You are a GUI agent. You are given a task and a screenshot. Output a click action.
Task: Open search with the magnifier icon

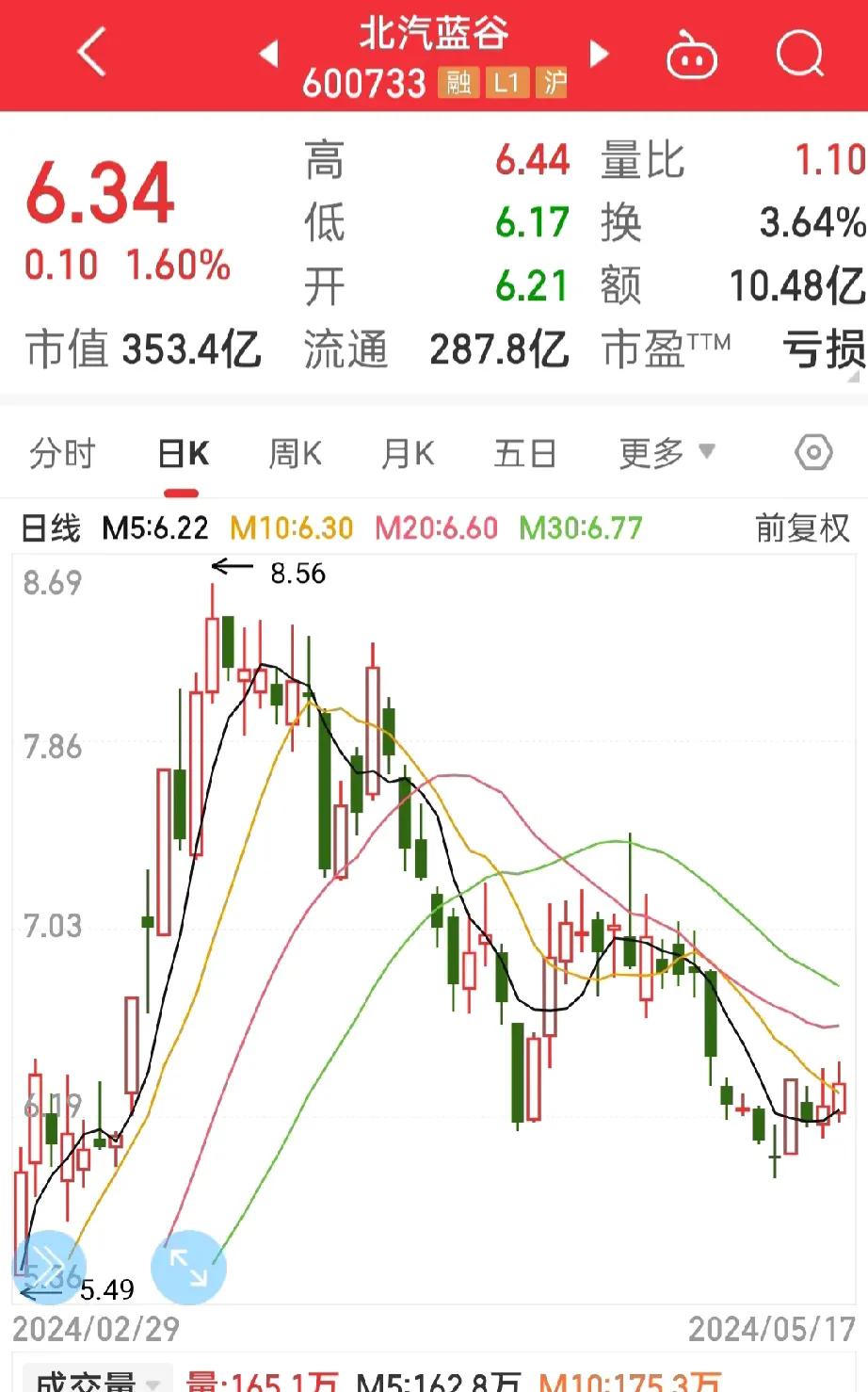click(799, 55)
